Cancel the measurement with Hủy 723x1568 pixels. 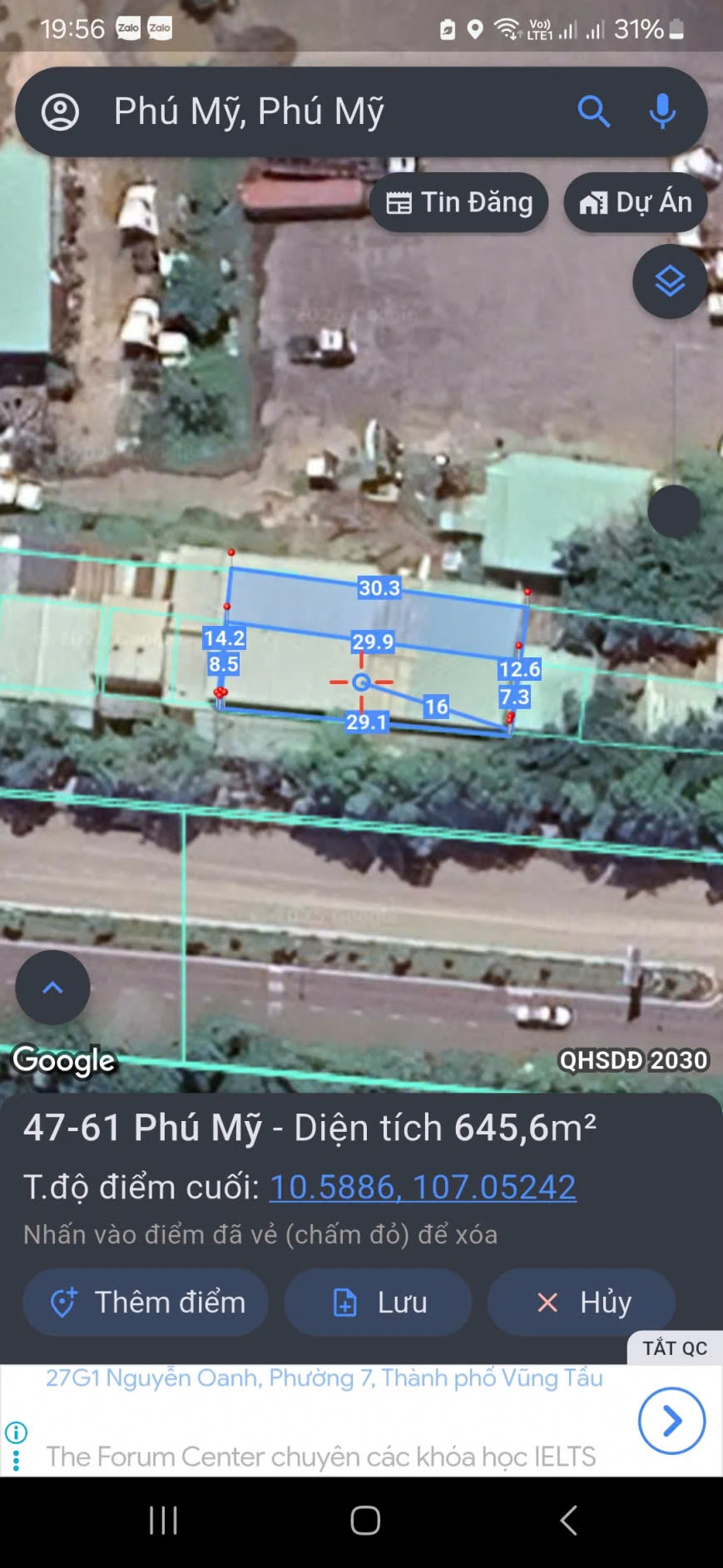tap(582, 1302)
